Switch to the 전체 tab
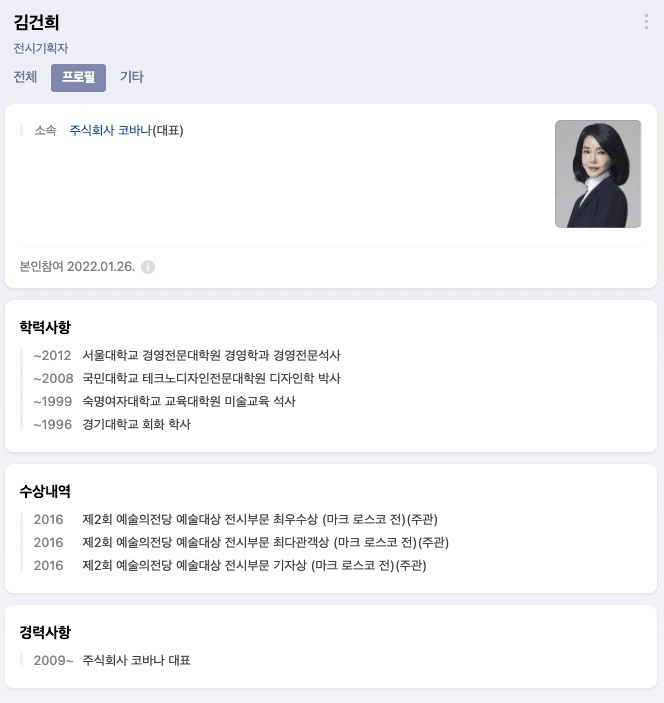Image resolution: width=664 pixels, height=703 pixels. [25, 77]
